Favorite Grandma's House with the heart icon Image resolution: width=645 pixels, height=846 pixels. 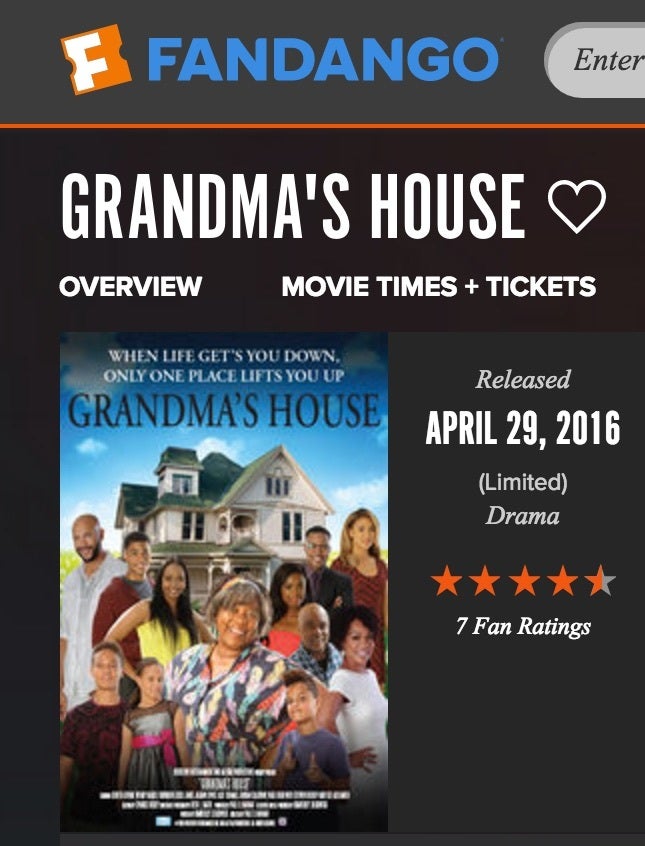pyautogui.click(x=577, y=208)
